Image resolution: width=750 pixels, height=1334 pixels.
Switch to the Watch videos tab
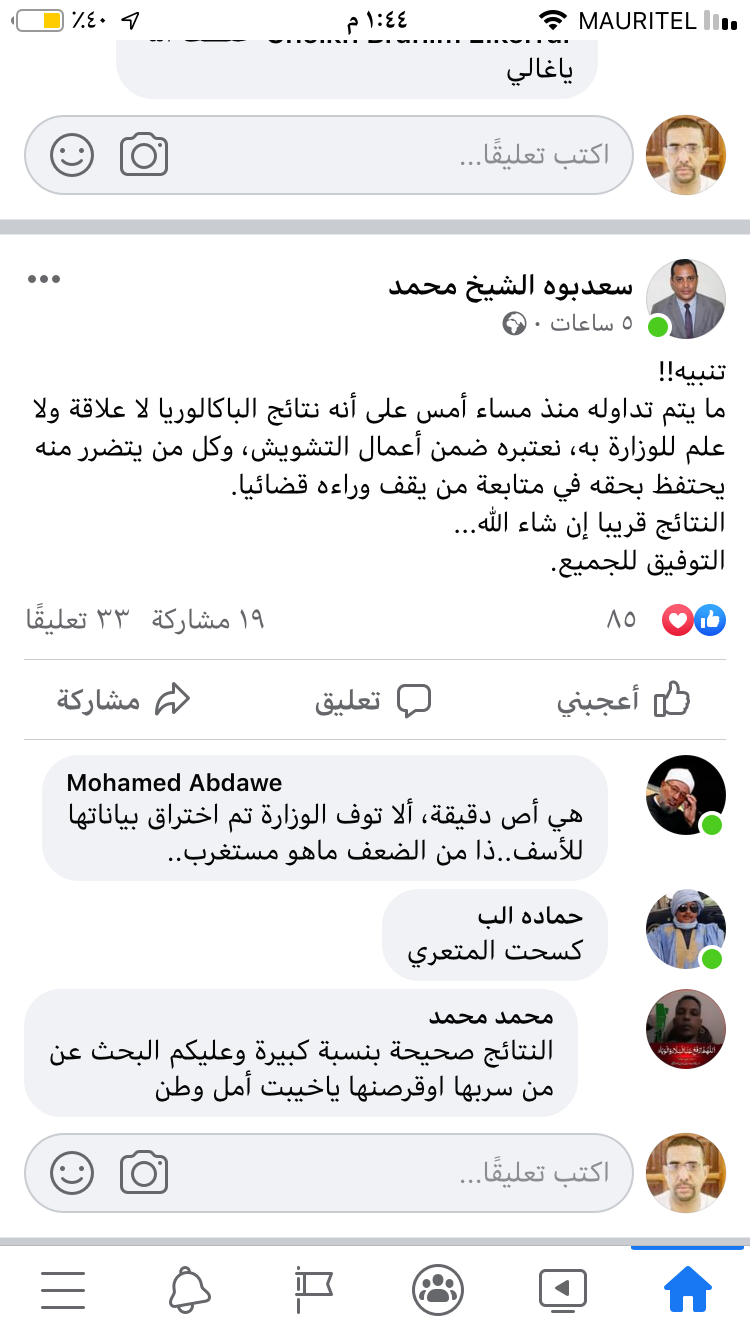pos(563,1288)
